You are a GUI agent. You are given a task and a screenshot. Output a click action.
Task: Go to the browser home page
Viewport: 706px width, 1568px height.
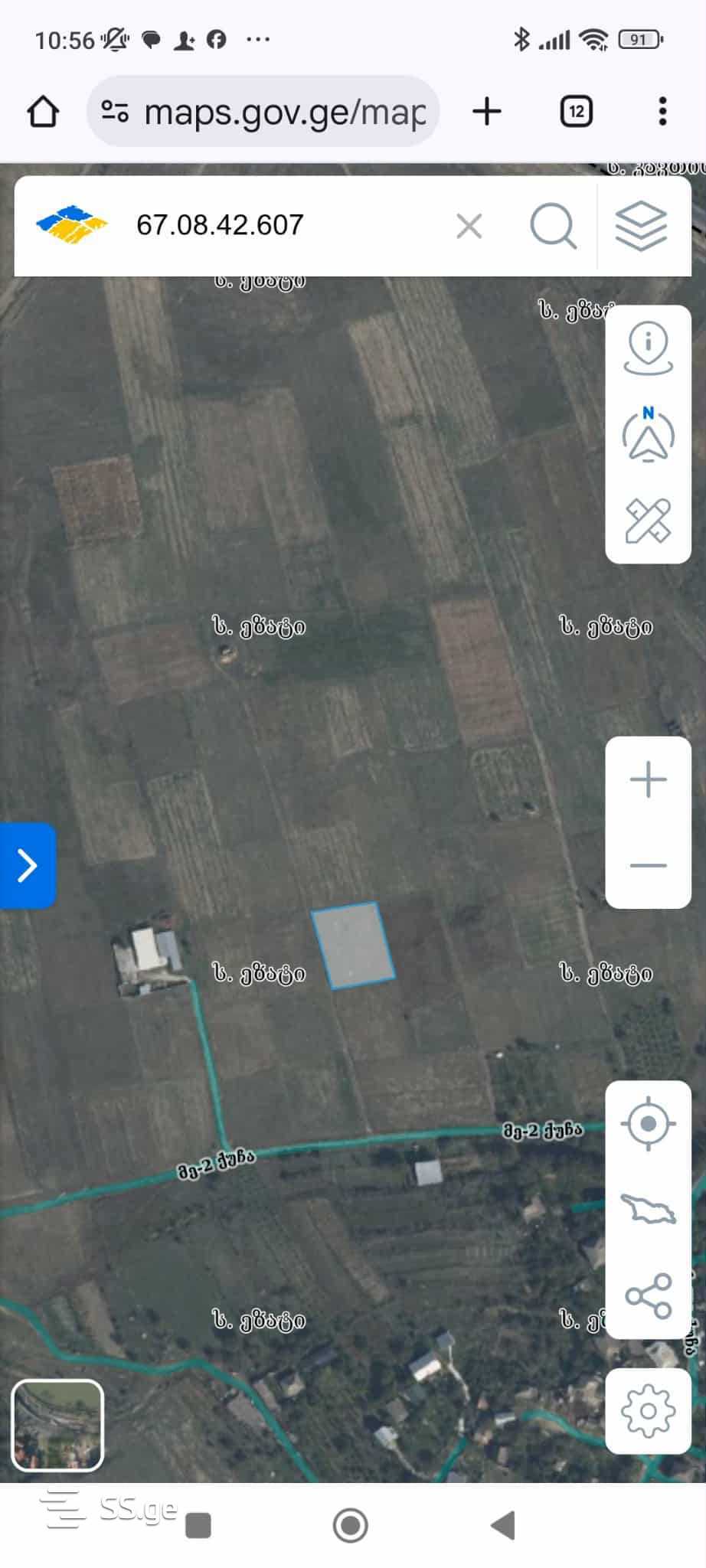43,112
